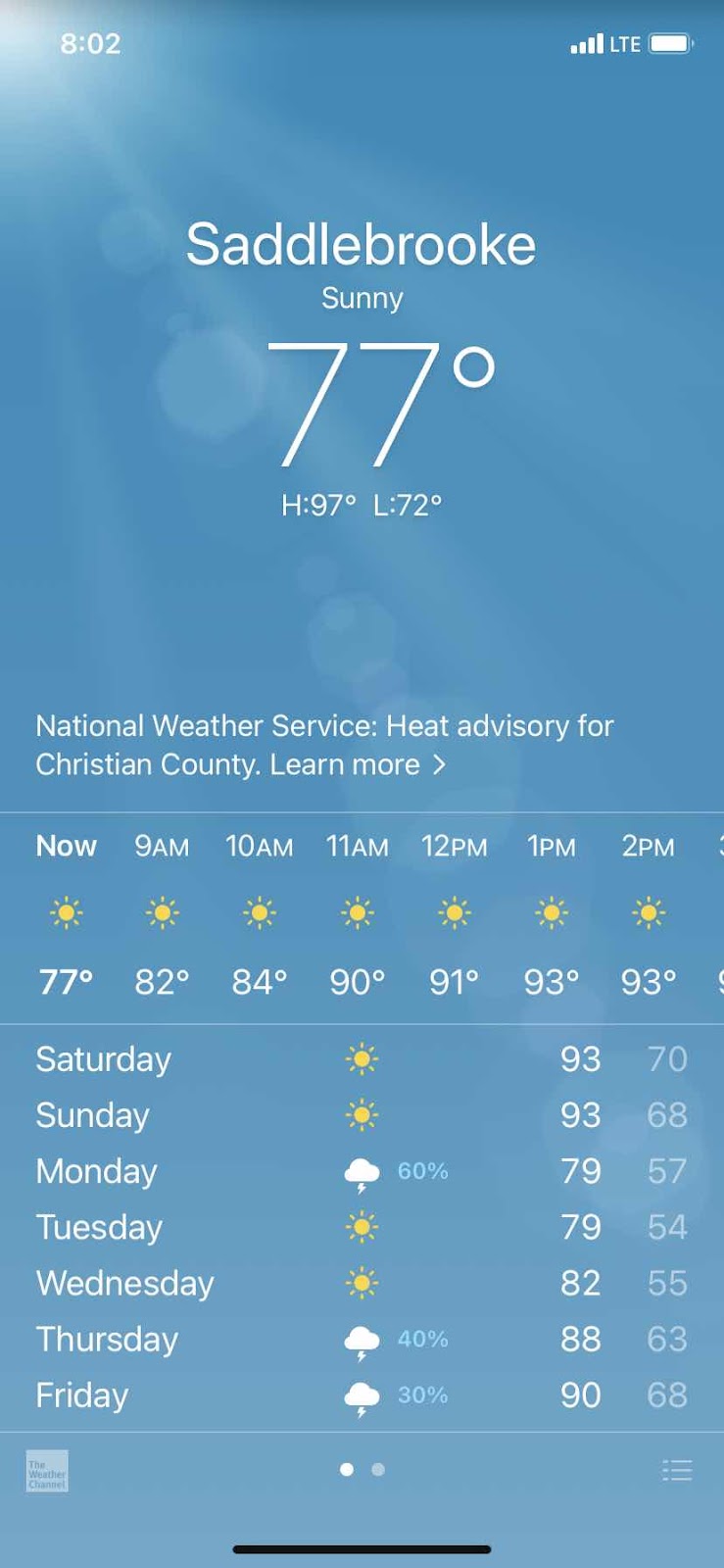Open the heat advisory Learn more link
Image resolution: width=724 pixels, height=1568 pixels.
(x=358, y=764)
